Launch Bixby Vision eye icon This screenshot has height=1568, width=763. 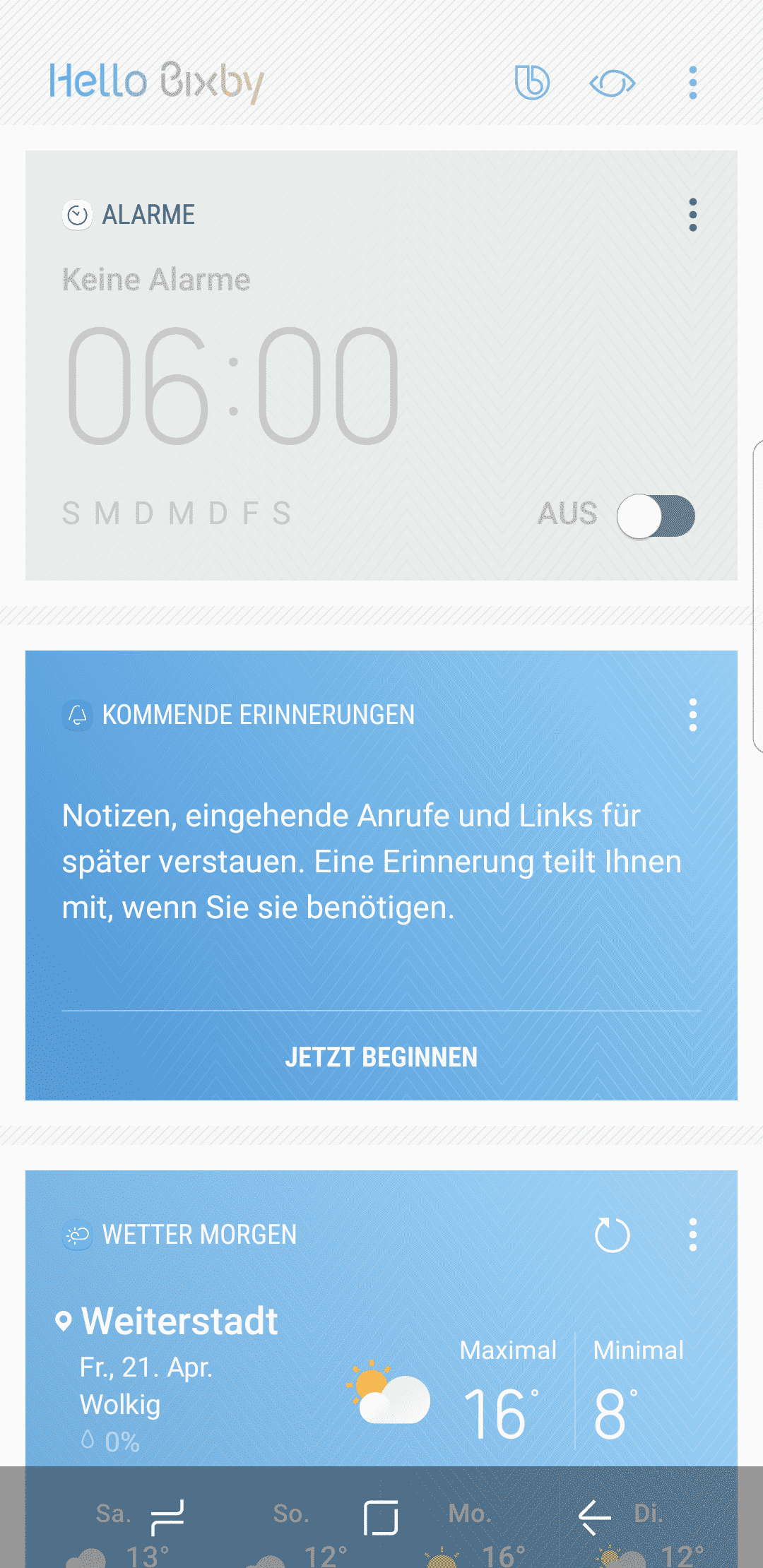click(612, 83)
